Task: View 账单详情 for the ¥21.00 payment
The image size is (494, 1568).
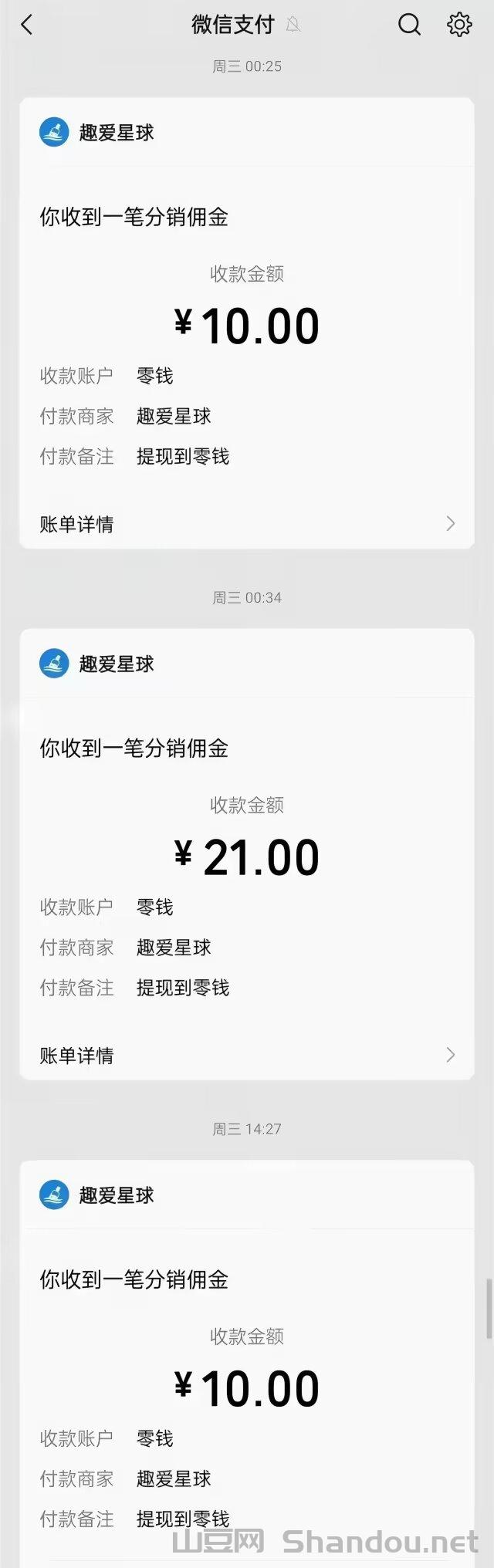Action: 247,1055
